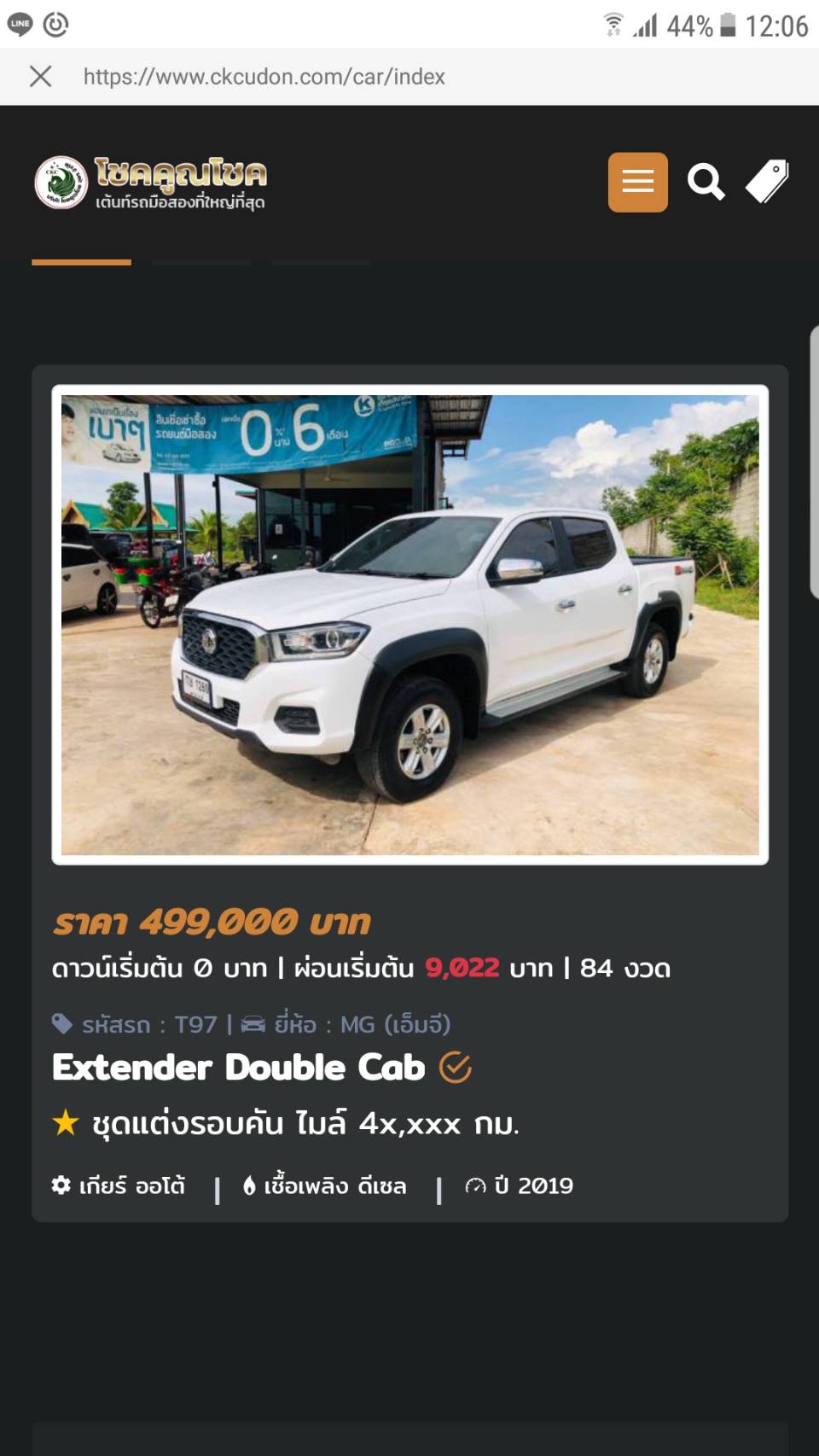The height and width of the screenshot is (1456, 819).
Task: Tap the price tag icon
Action: (x=767, y=181)
